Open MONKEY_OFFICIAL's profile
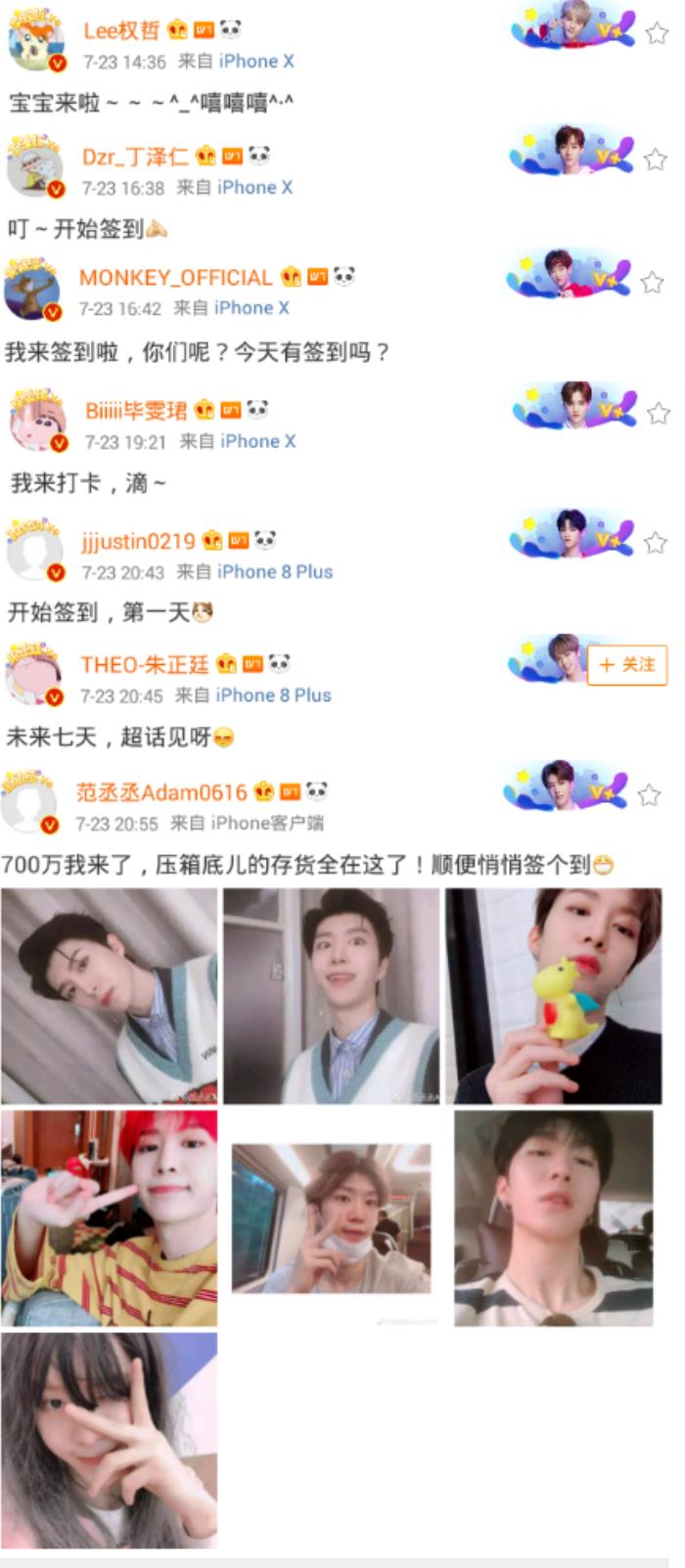The width and height of the screenshot is (685, 1568). pos(175,278)
